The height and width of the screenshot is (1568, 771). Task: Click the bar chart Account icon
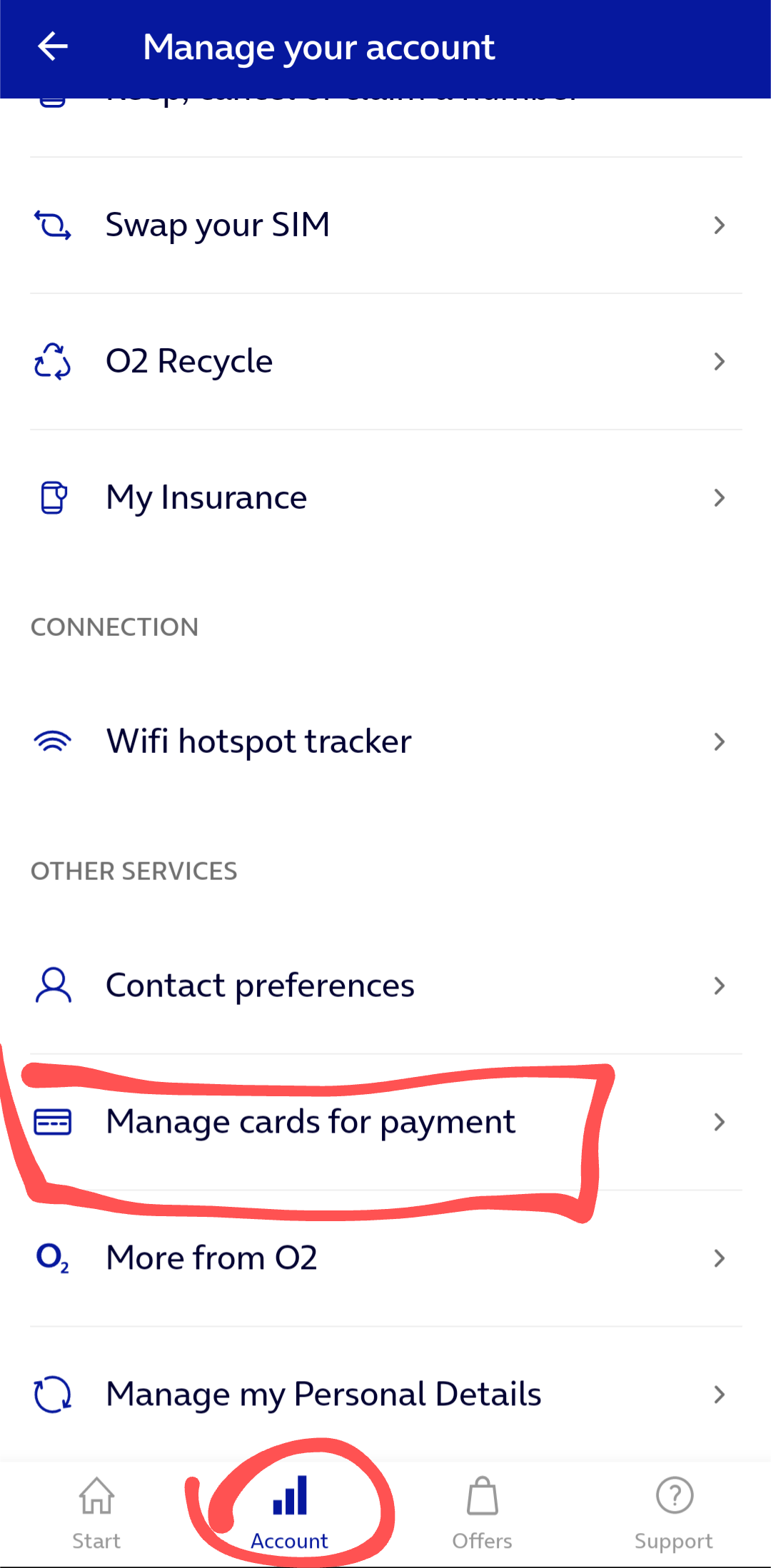(x=289, y=1493)
